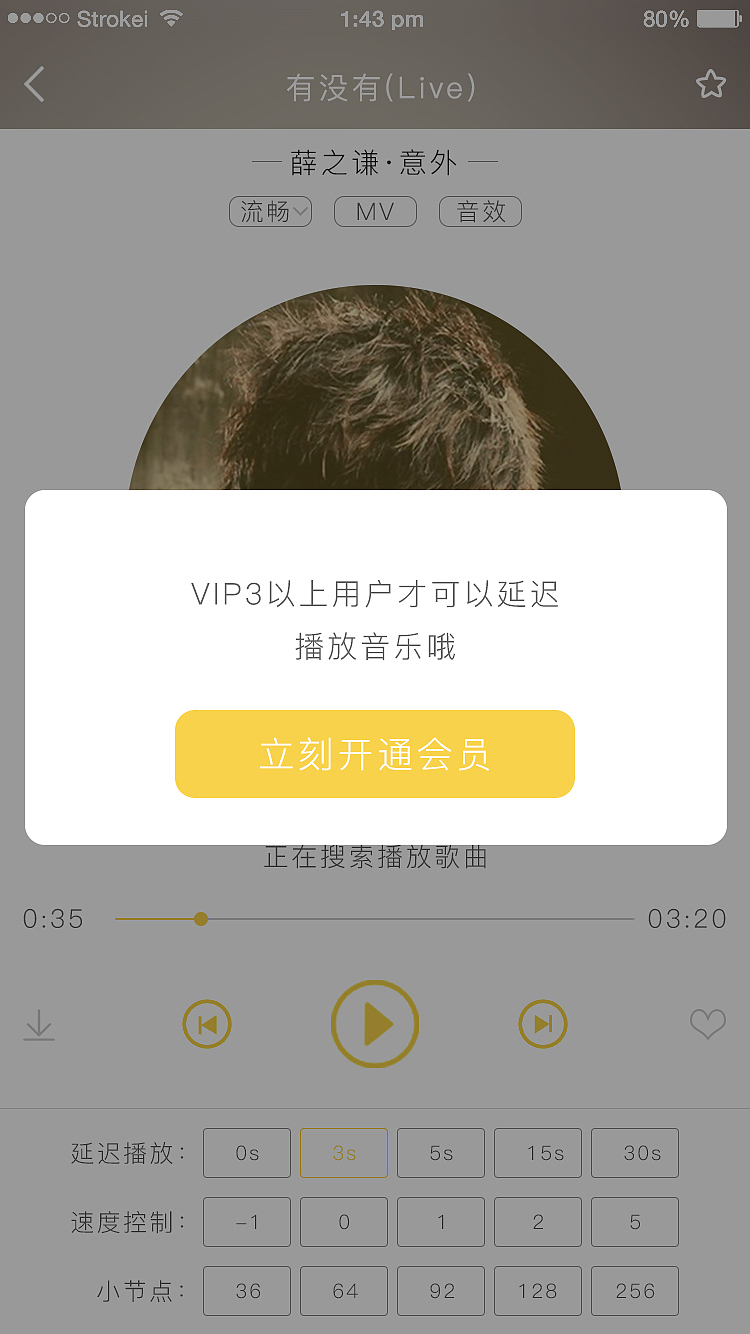Screen dimensions: 750x1334
Task: Tap the 薛之谦·意外 album title
Action: [375, 161]
